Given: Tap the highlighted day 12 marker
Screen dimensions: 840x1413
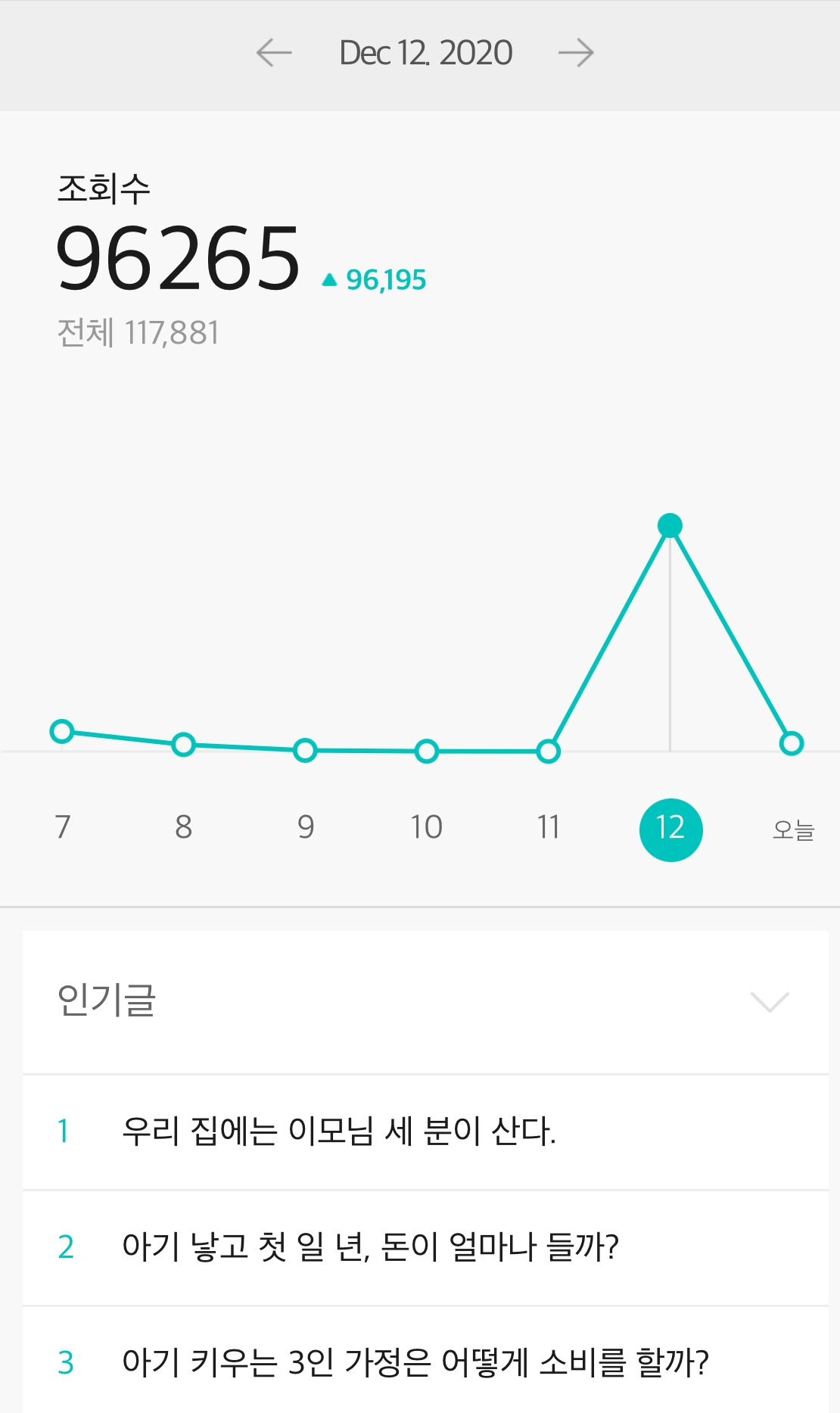Looking at the screenshot, I should point(670,829).
